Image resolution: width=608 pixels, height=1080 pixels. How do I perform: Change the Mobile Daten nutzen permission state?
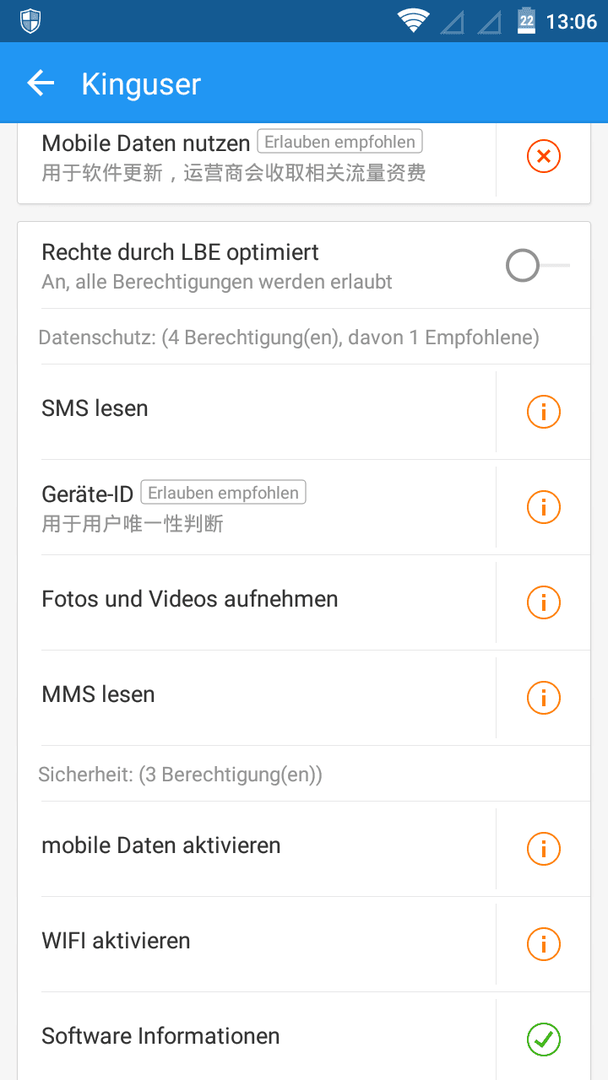543,156
